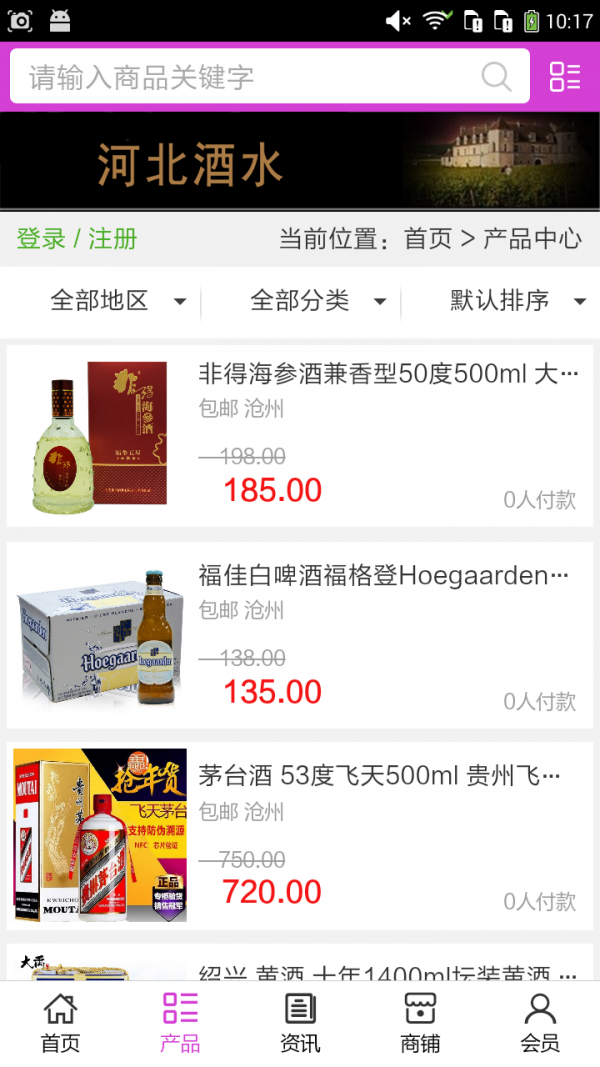
Task: Open the 福佳白啤酒 Hoegaarden product card
Action: pos(300,636)
